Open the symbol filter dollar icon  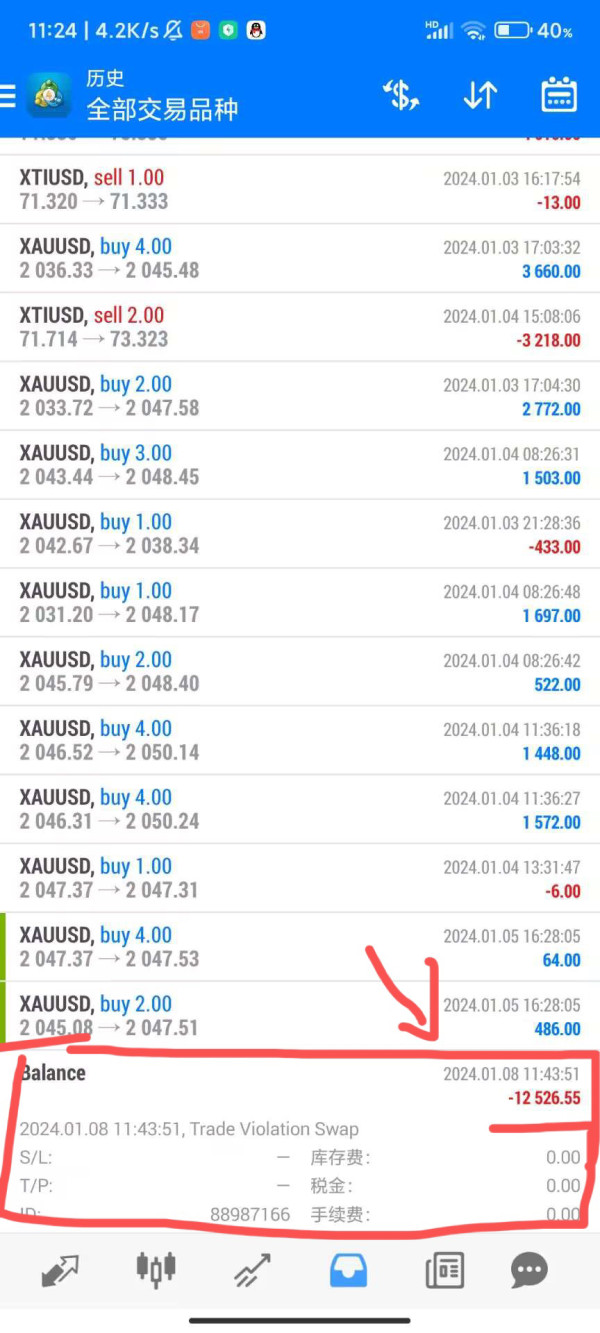[x=401, y=95]
